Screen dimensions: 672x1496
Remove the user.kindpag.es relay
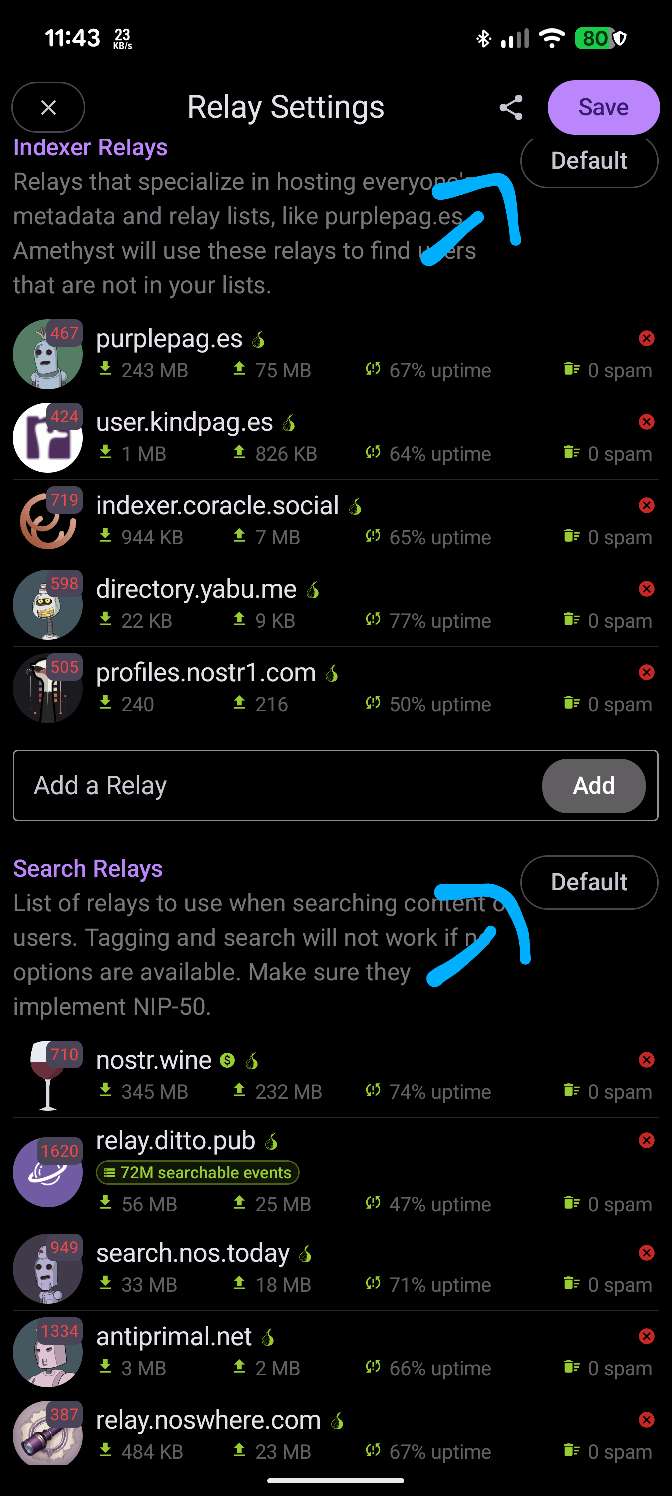point(646,422)
